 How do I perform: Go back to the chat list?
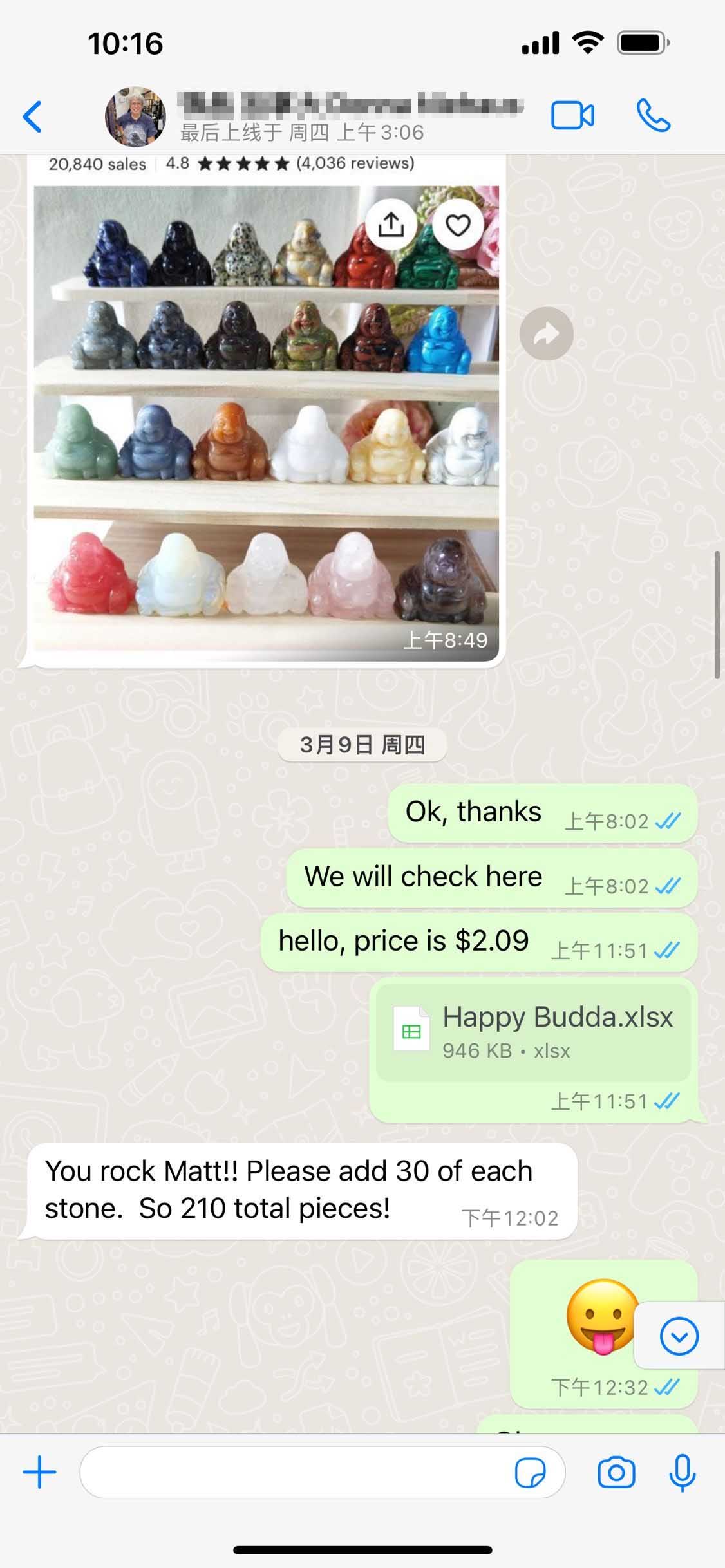click(x=32, y=117)
